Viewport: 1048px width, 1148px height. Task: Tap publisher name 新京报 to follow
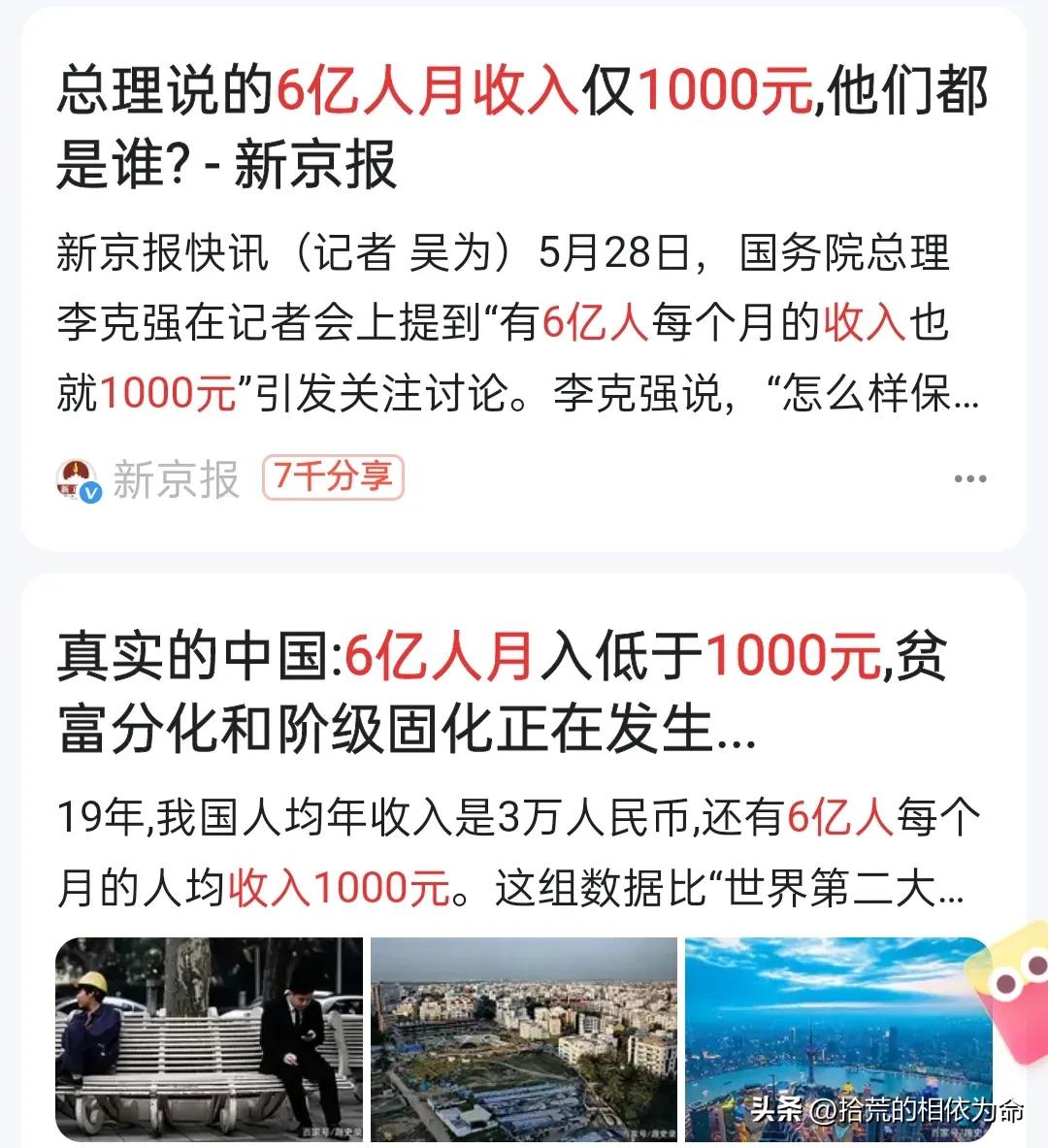(177, 476)
